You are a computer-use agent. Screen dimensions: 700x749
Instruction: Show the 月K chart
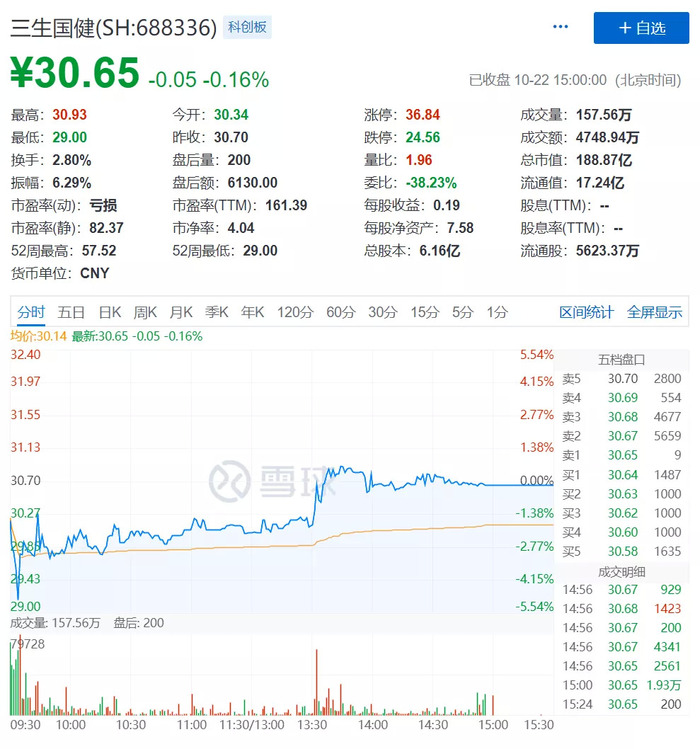181,312
